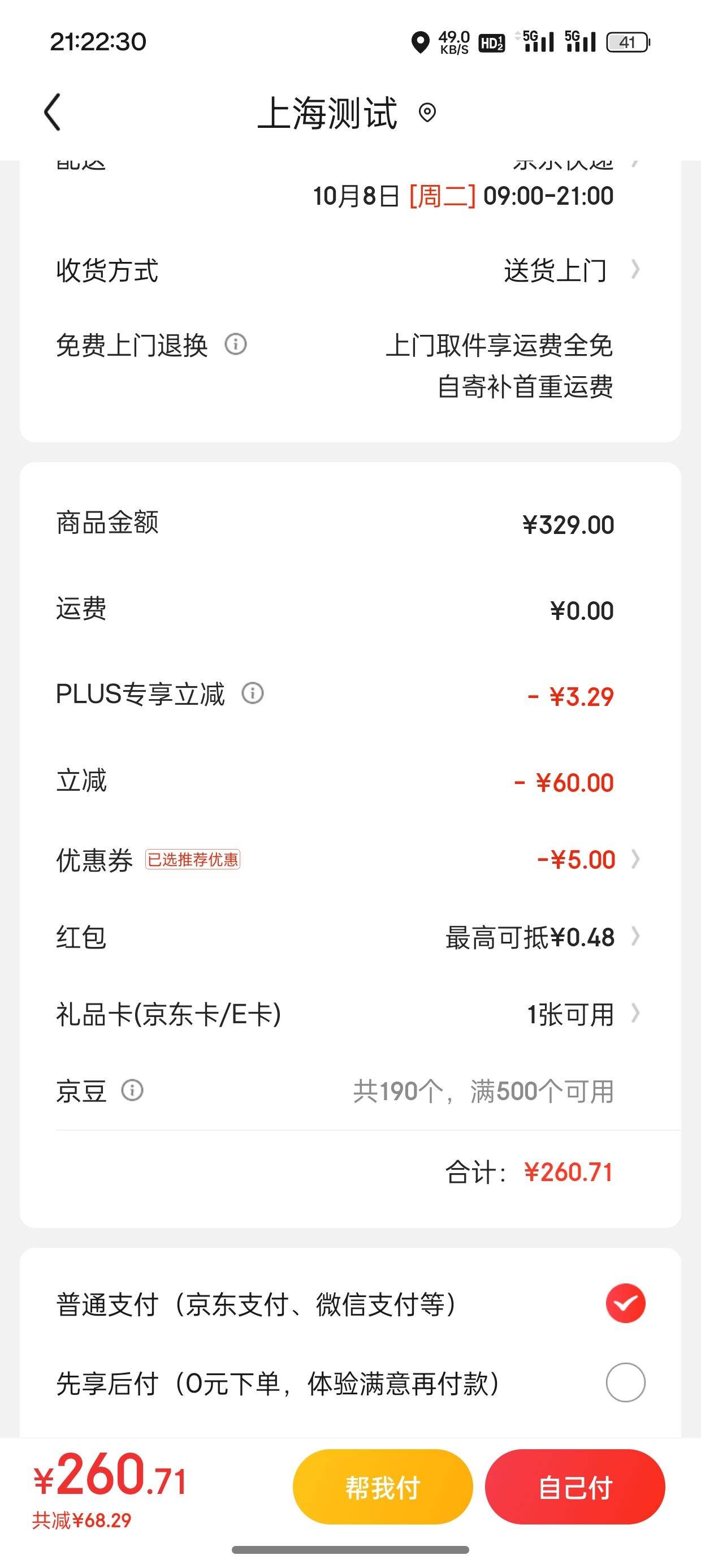This screenshot has height=1568, width=701.
Task: Select 先享后付 pay-later option
Action: tap(625, 1383)
